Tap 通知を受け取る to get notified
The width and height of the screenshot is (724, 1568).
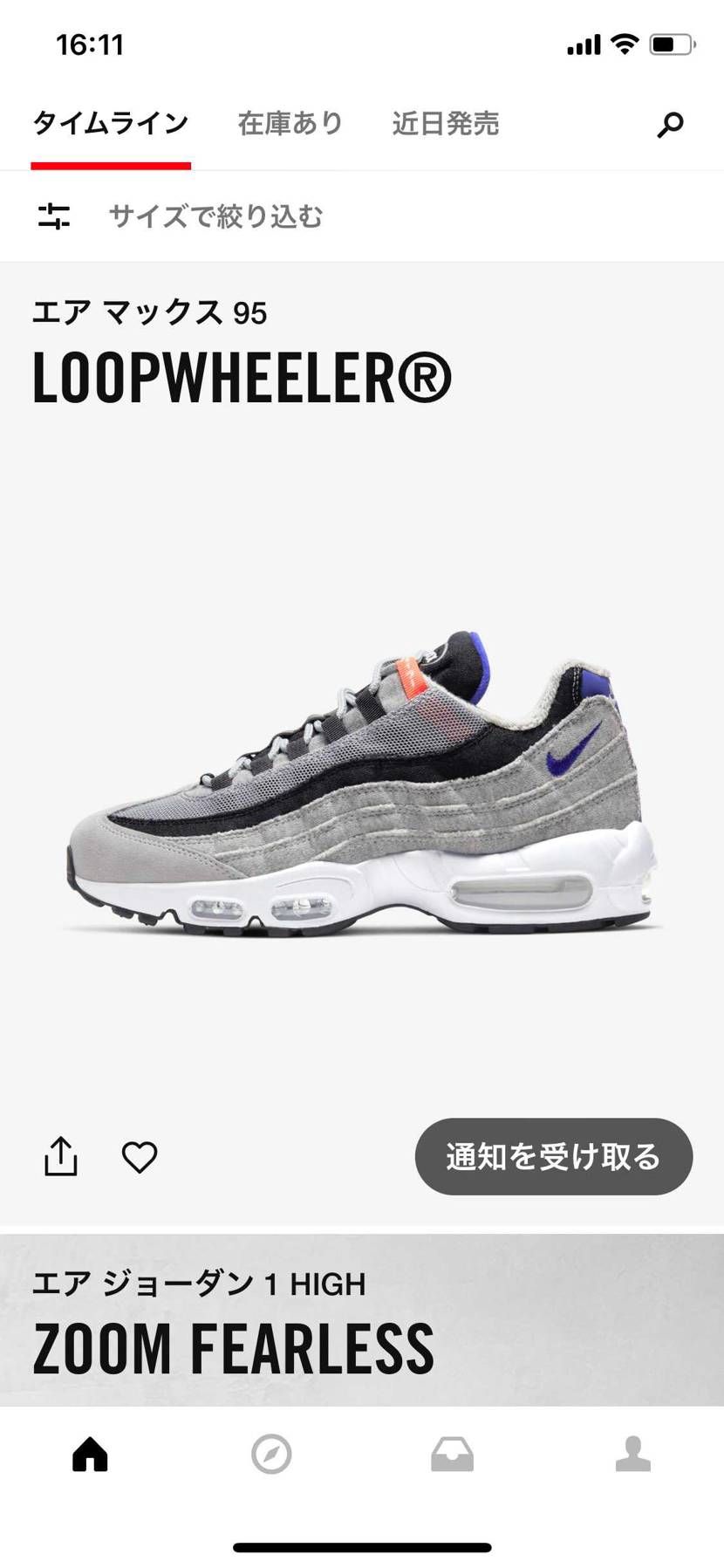pyautogui.click(x=554, y=1156)
